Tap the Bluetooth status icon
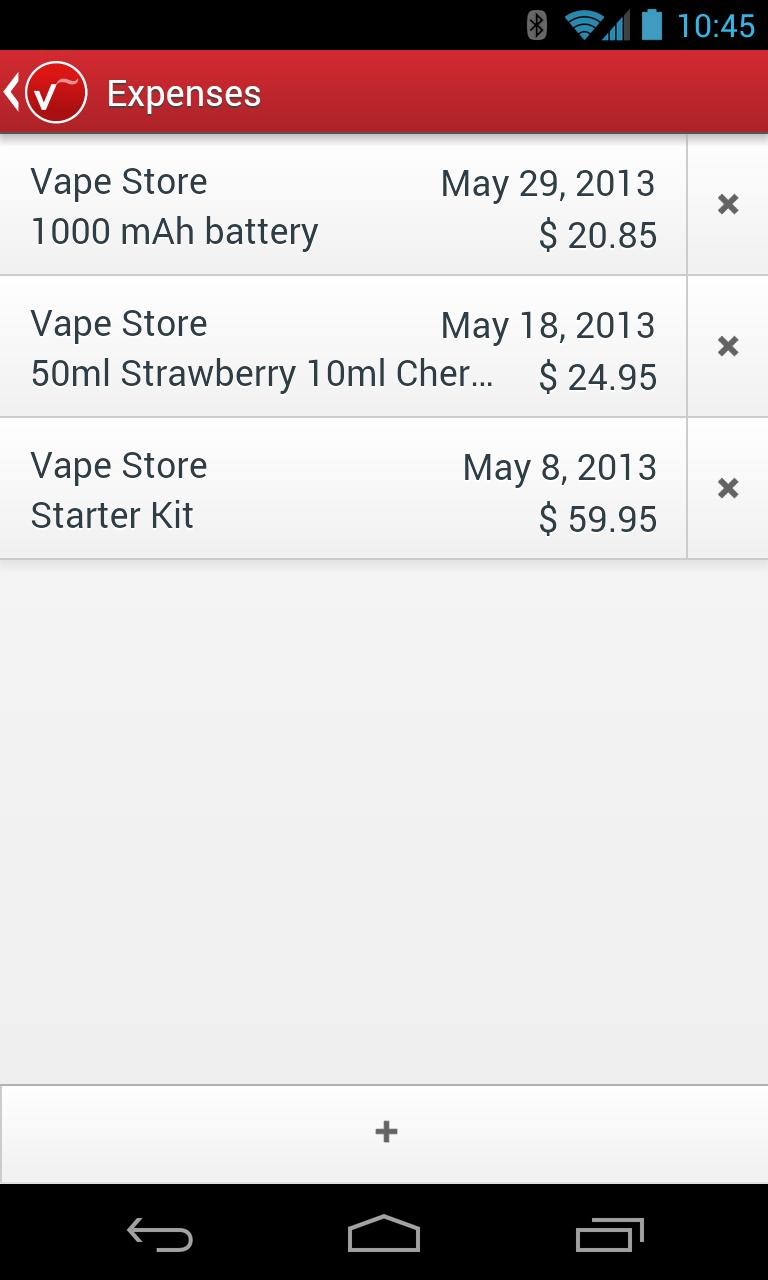Screen dimensions: 768x1280 click(537, 25)
